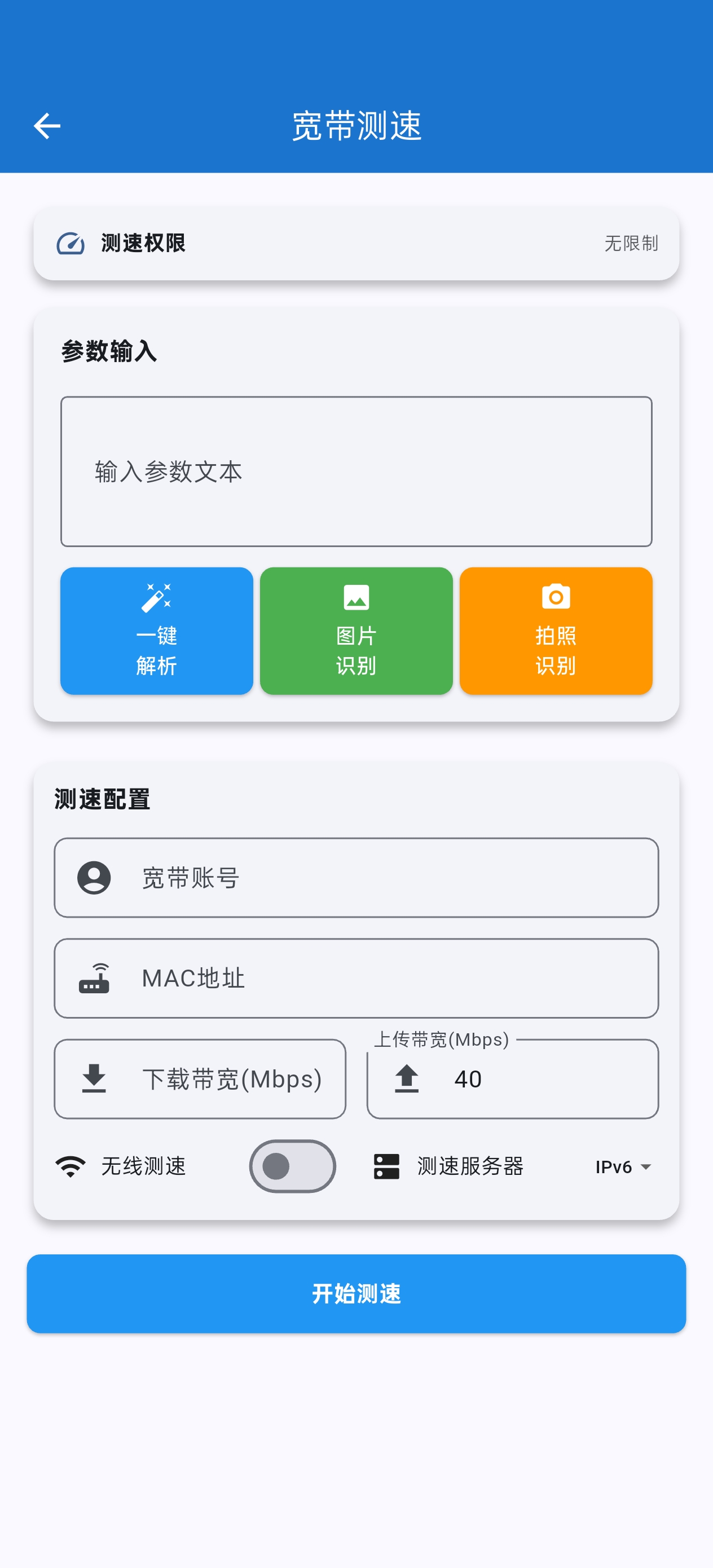Click the 输入参数文本 input area
The height and width of the screenshot is (1568, 713).
click(356, 472)
